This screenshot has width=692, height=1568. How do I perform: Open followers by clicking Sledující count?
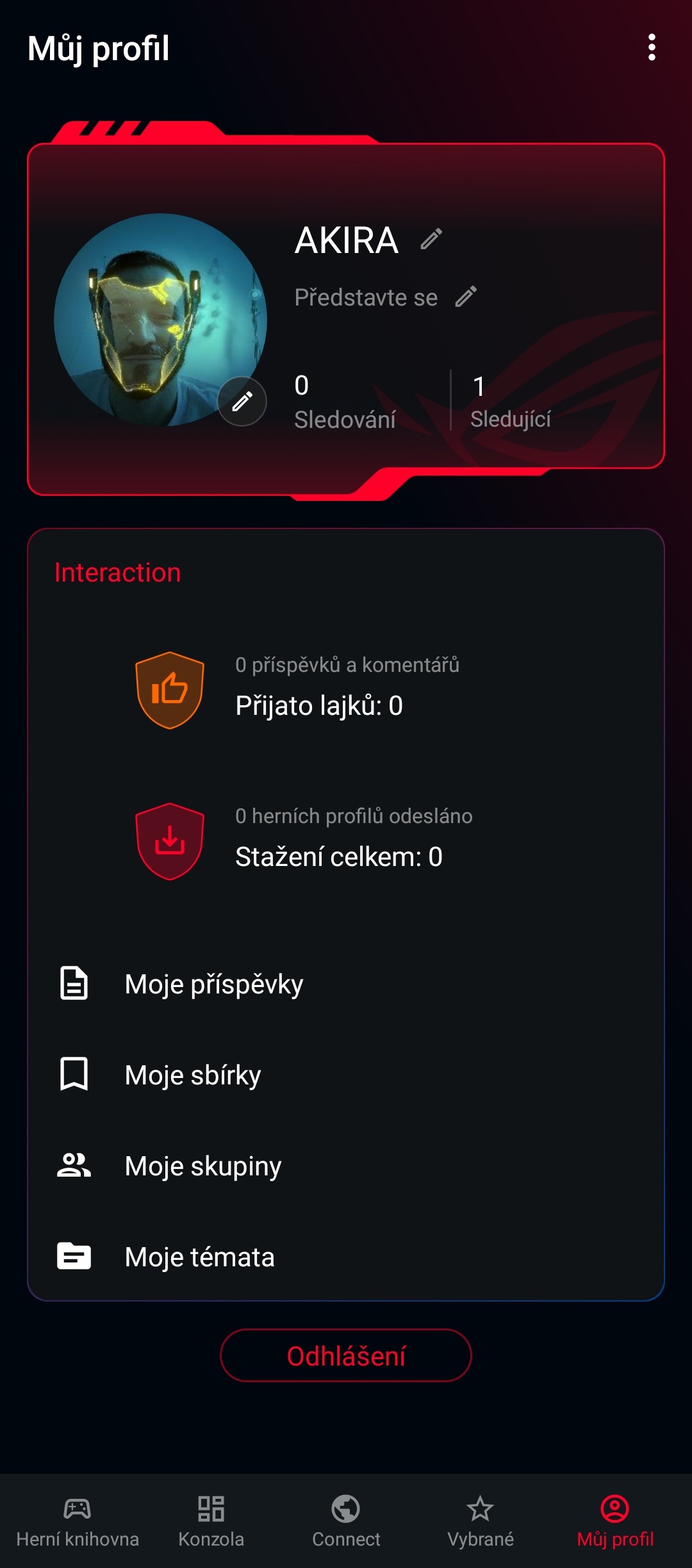coord(511,400)
